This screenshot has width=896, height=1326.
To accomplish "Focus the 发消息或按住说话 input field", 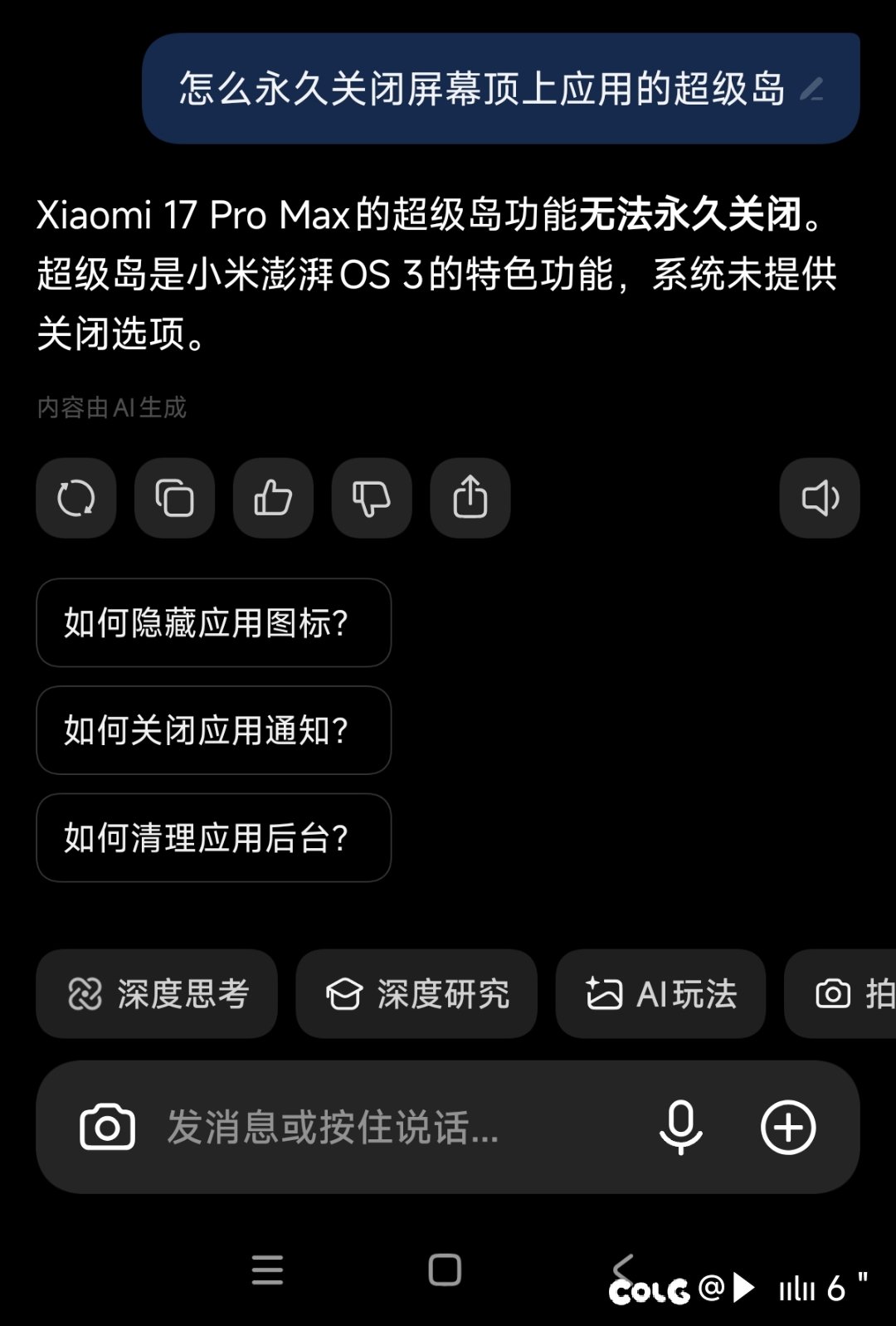I will tap(373, 1128).
